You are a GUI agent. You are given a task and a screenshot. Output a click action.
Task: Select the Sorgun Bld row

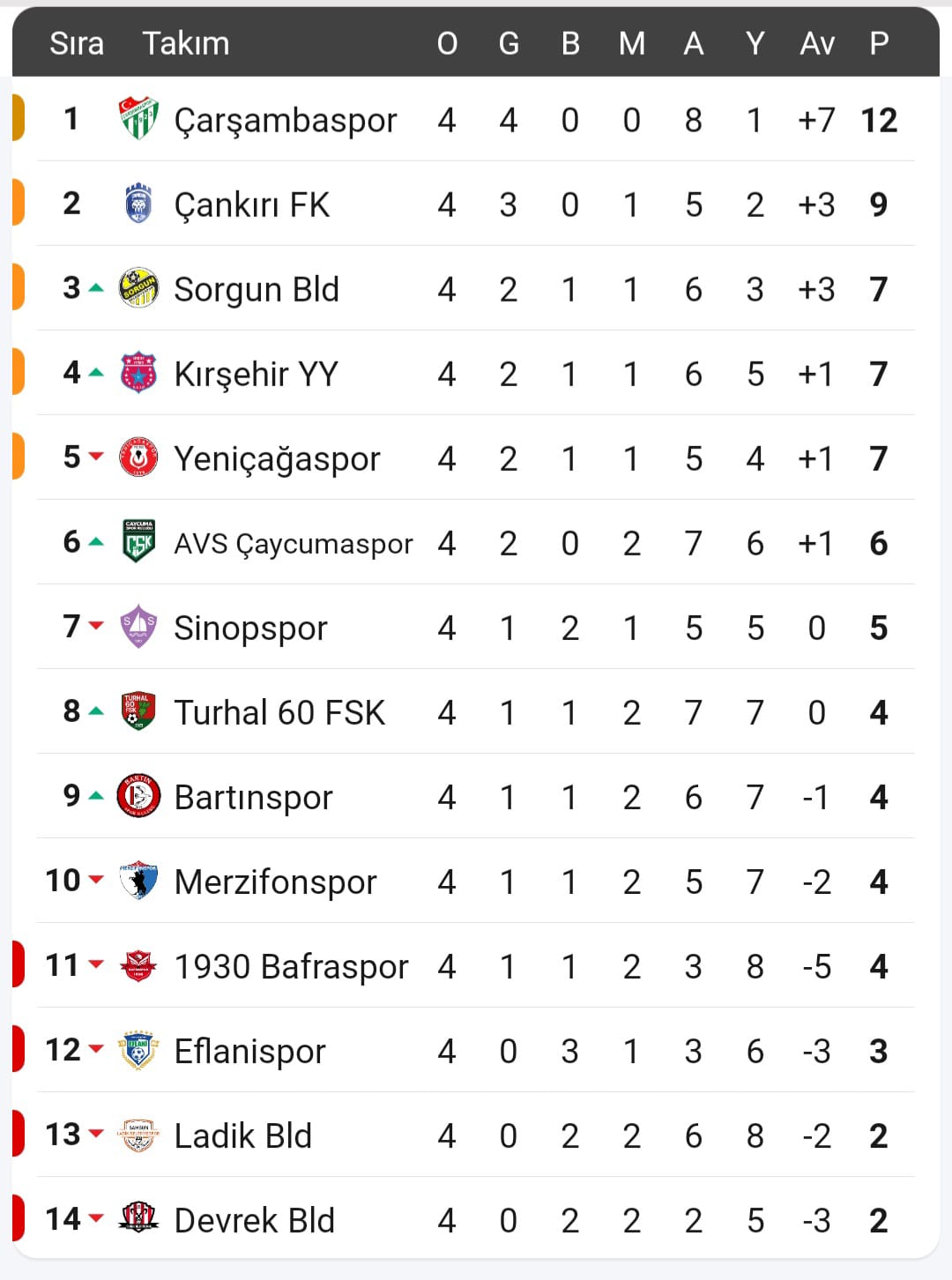pyautogui.click(x=256, y=289)
